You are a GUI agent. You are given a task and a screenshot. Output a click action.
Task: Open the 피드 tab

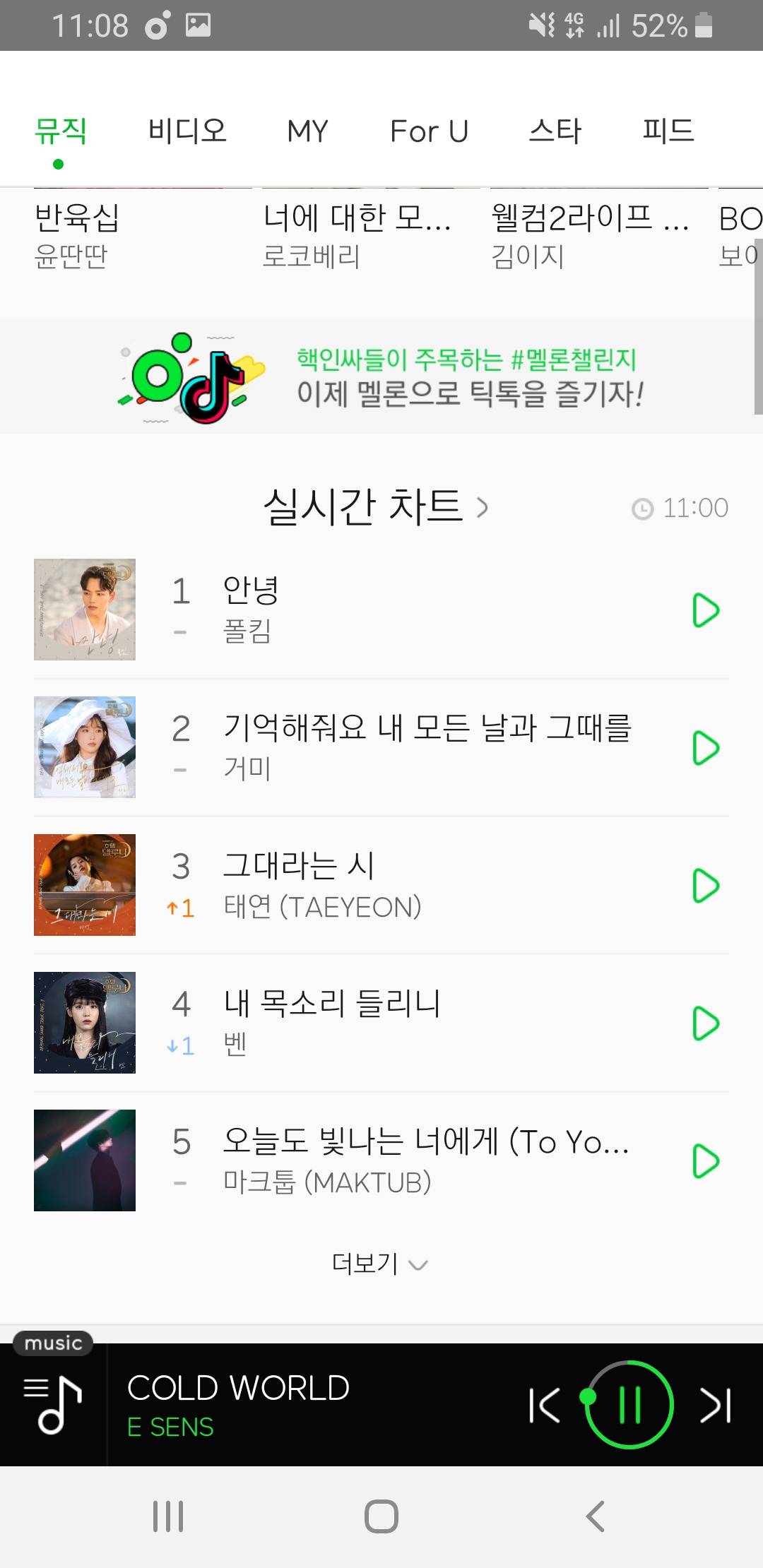[668, 131]
